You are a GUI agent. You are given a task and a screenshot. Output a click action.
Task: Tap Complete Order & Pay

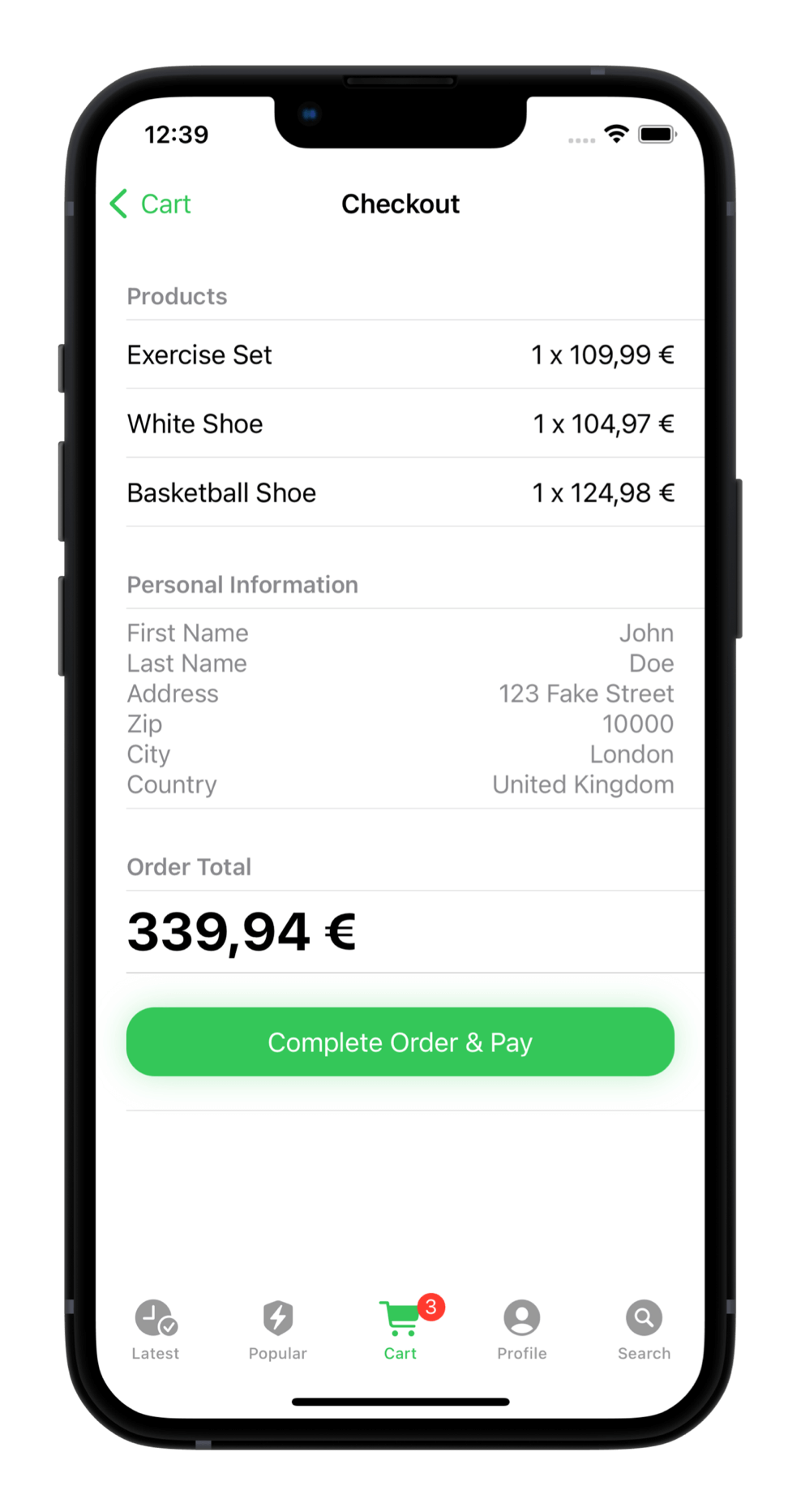[400, 1042]
